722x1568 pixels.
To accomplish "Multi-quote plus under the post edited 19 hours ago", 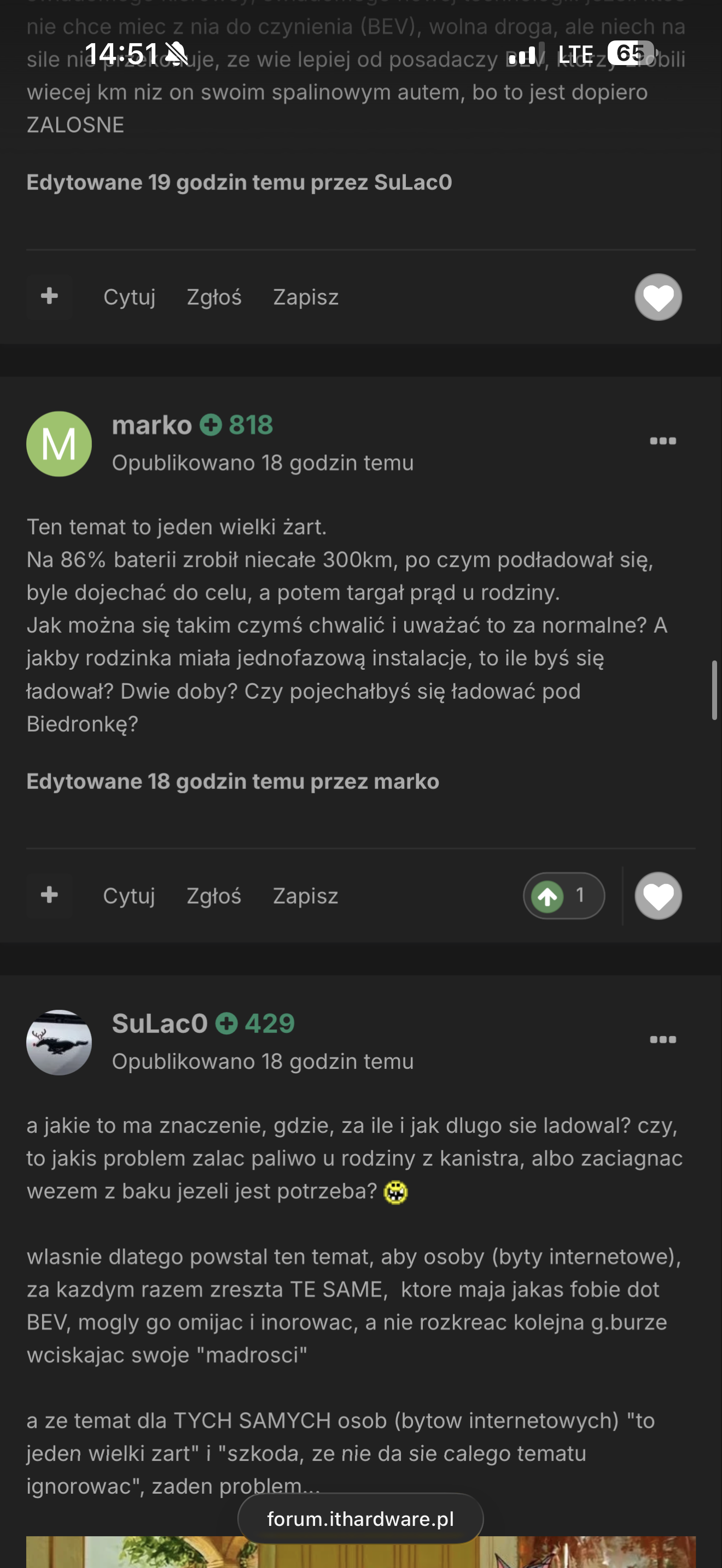I will [49, 296].
